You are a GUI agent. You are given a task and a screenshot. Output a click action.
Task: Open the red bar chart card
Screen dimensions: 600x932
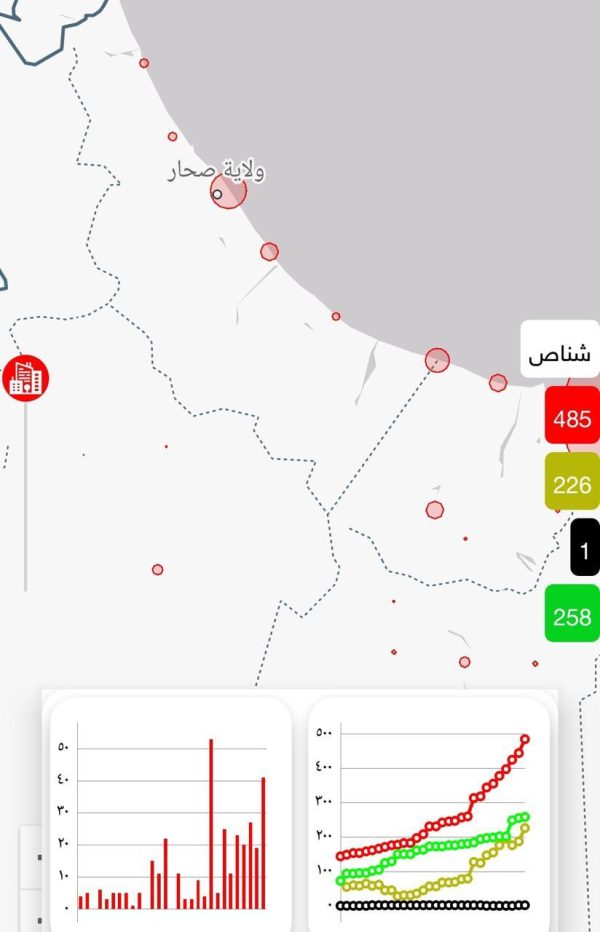[x=170, y=814]
